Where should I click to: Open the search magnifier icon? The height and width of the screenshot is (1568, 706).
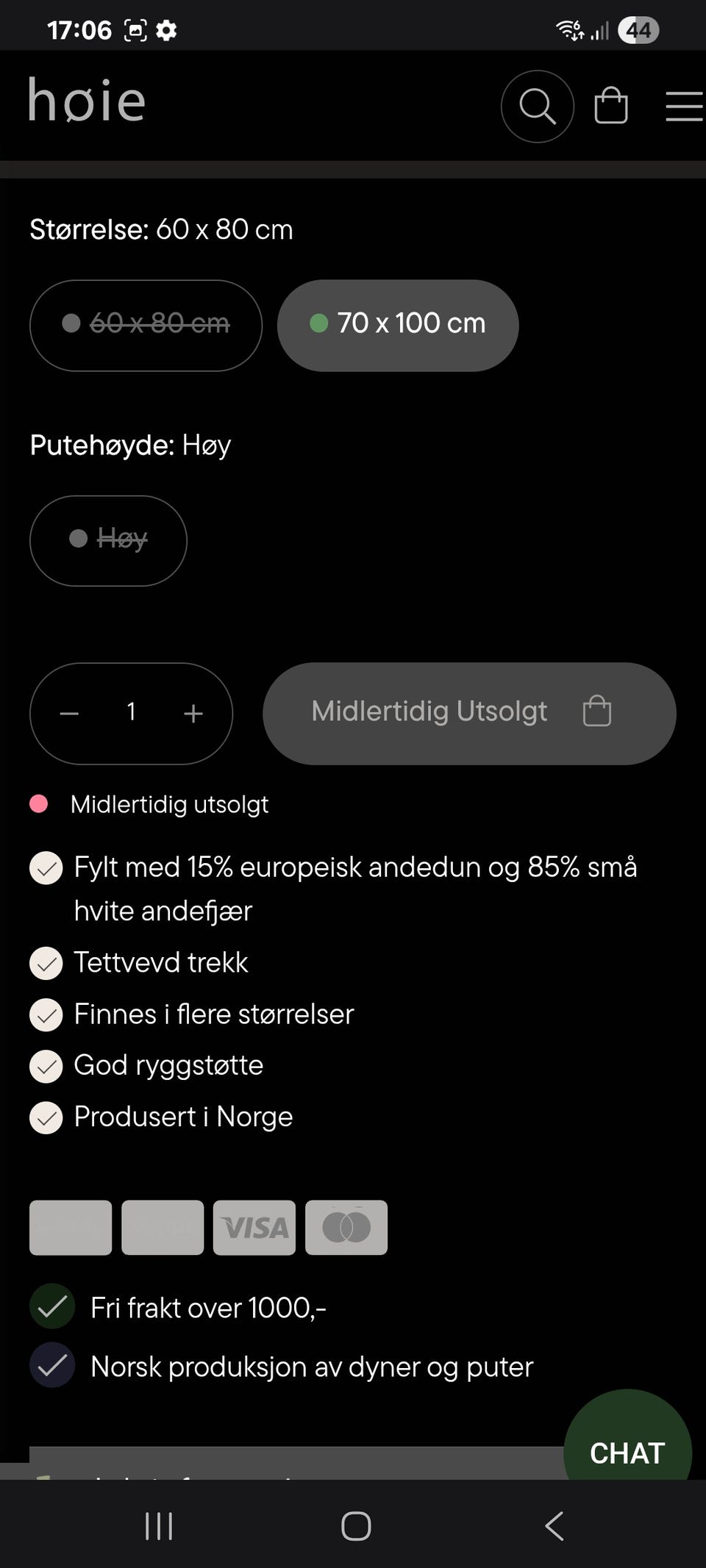[538, 107]
